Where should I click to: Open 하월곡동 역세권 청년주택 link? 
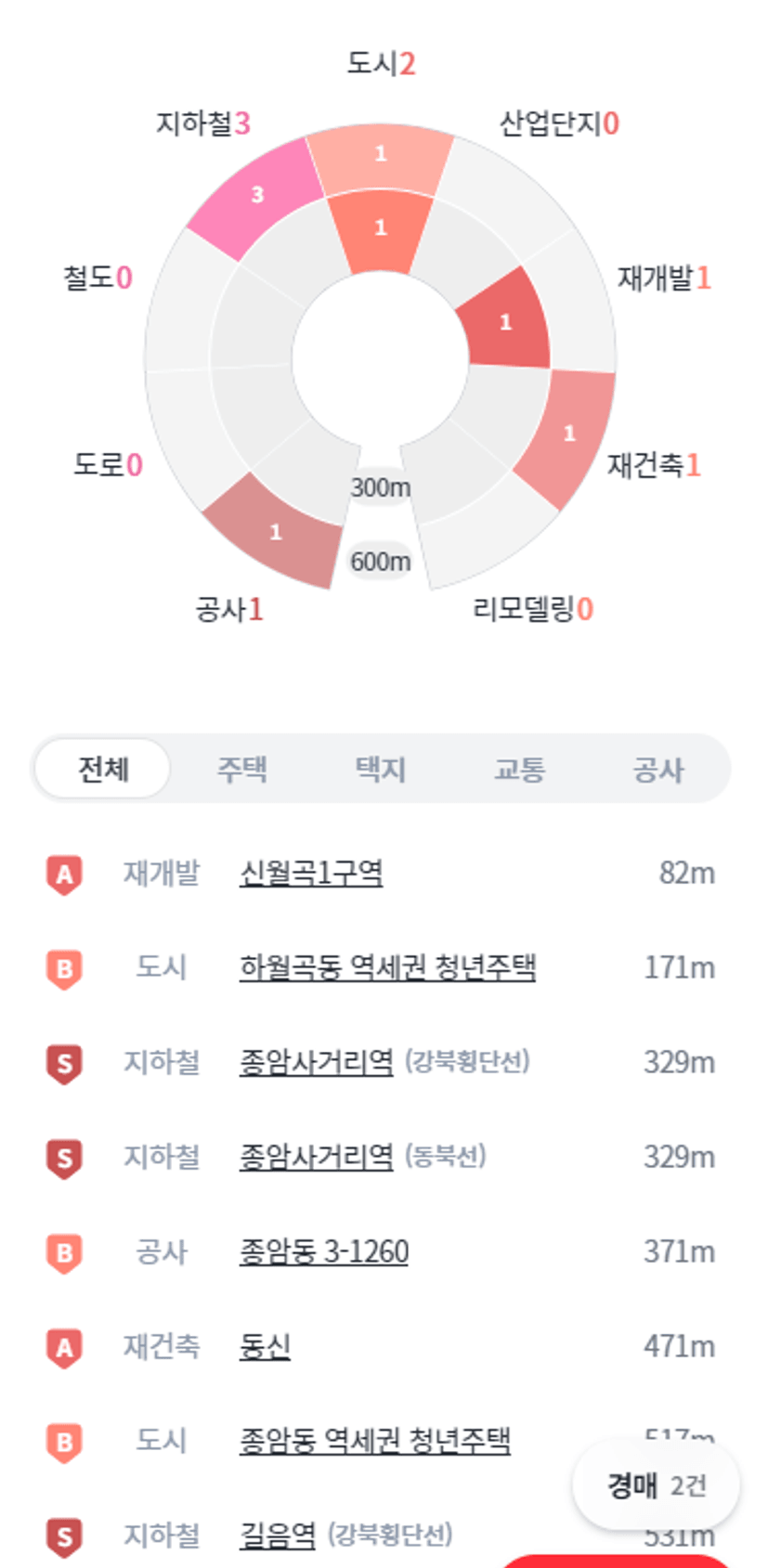tap(387, 967)
